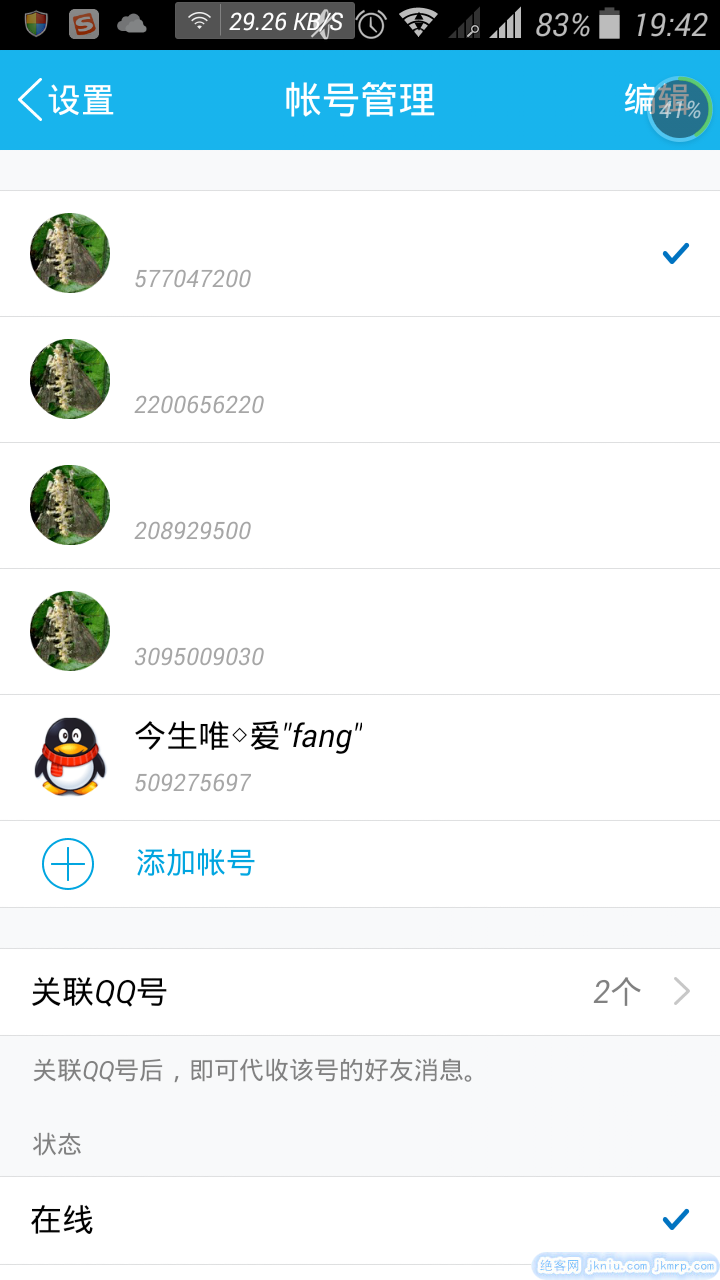Viewport: 720px width, 1280px height.
Task: Open 关联QQ号 settings
Action: pos(360,992)
